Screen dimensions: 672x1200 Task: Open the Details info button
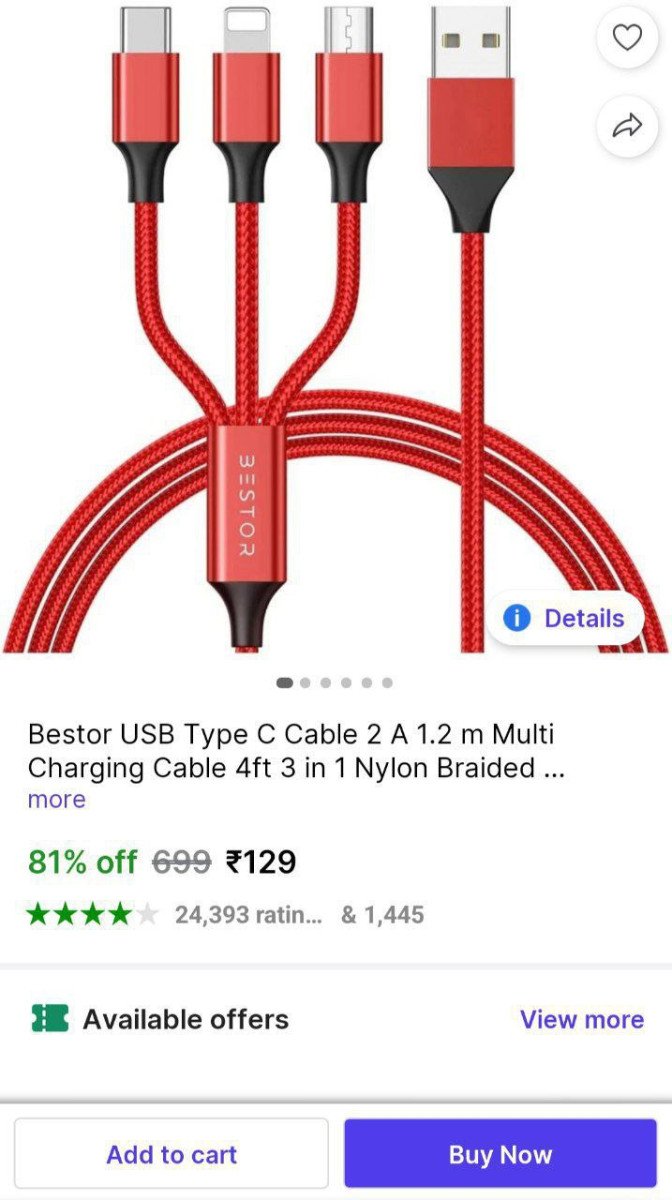point(565,618)
